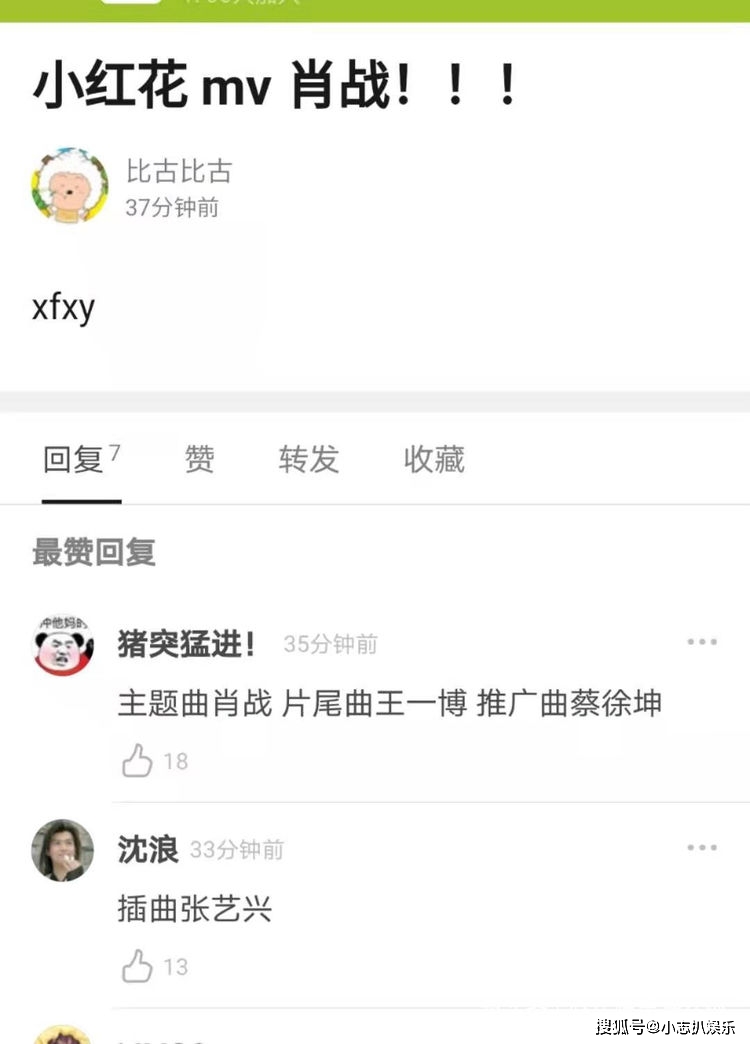
Task: View 沈浪's profile avatar
Action: click(x=63, y=851)
